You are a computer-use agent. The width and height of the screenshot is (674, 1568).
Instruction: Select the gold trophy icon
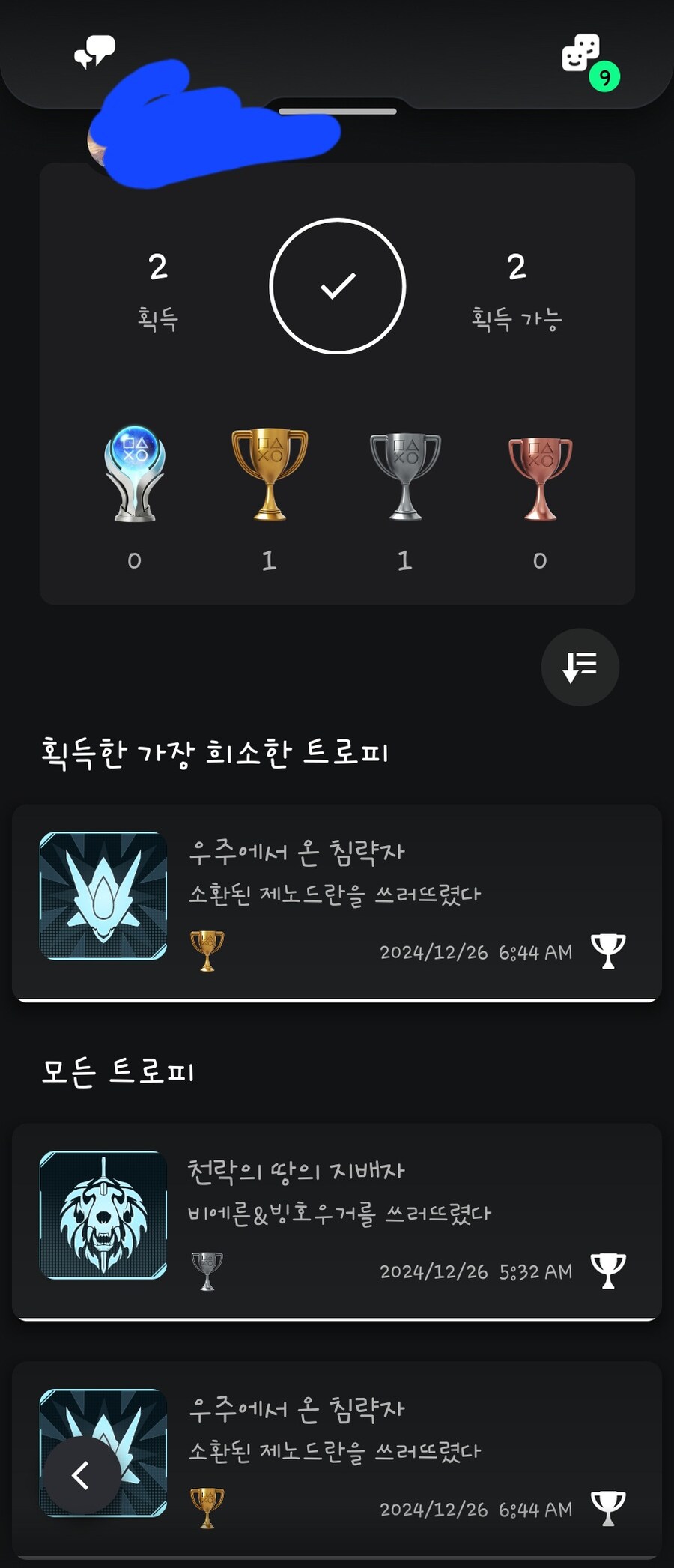point(269,474)
